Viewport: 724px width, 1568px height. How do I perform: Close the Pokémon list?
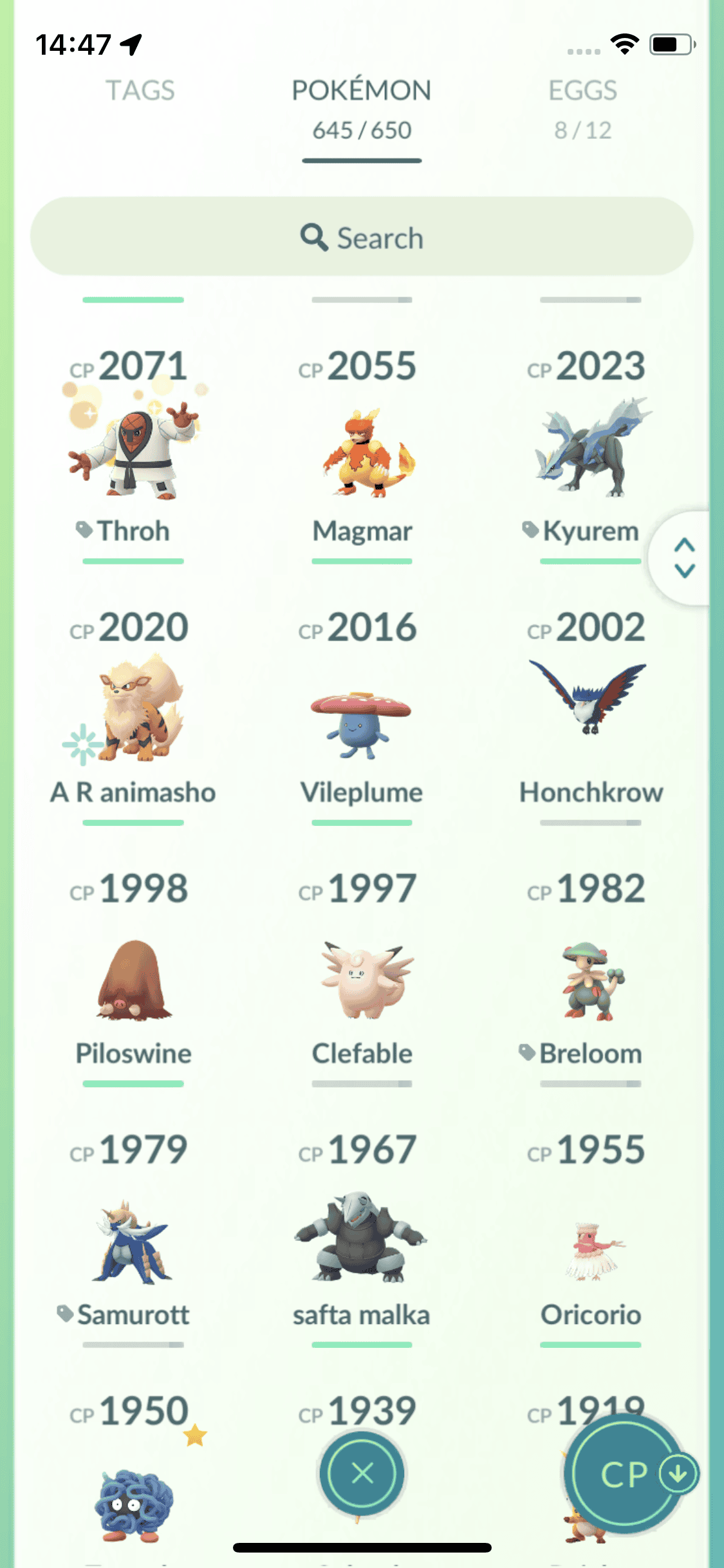362,1473
